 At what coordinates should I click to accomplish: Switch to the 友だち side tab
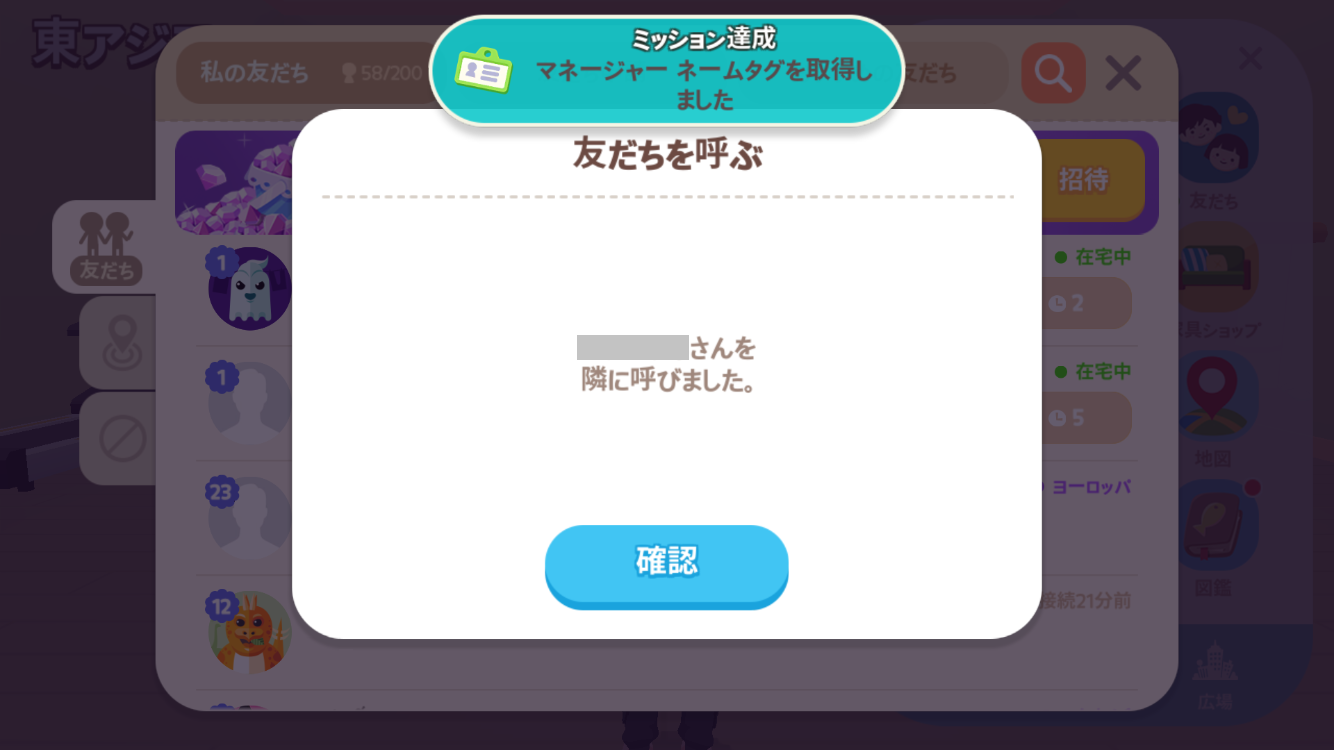coord(106,246)
